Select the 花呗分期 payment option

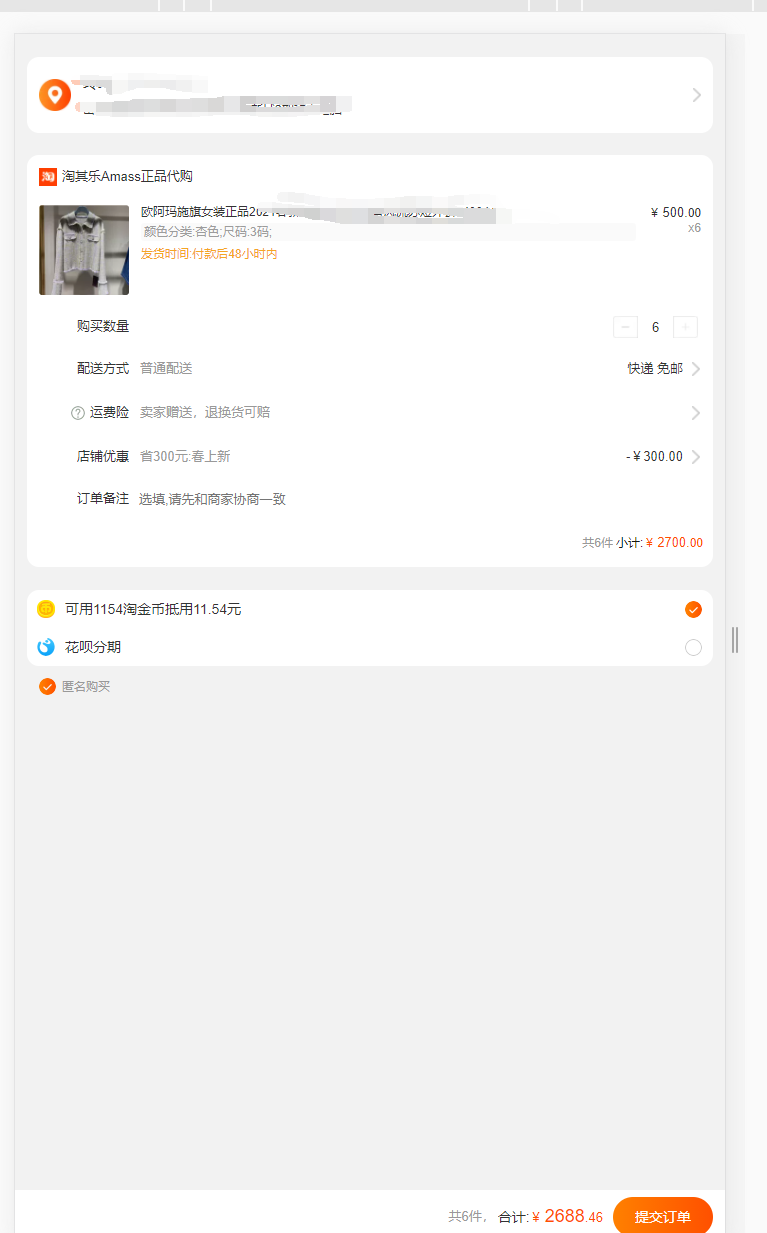693,647
